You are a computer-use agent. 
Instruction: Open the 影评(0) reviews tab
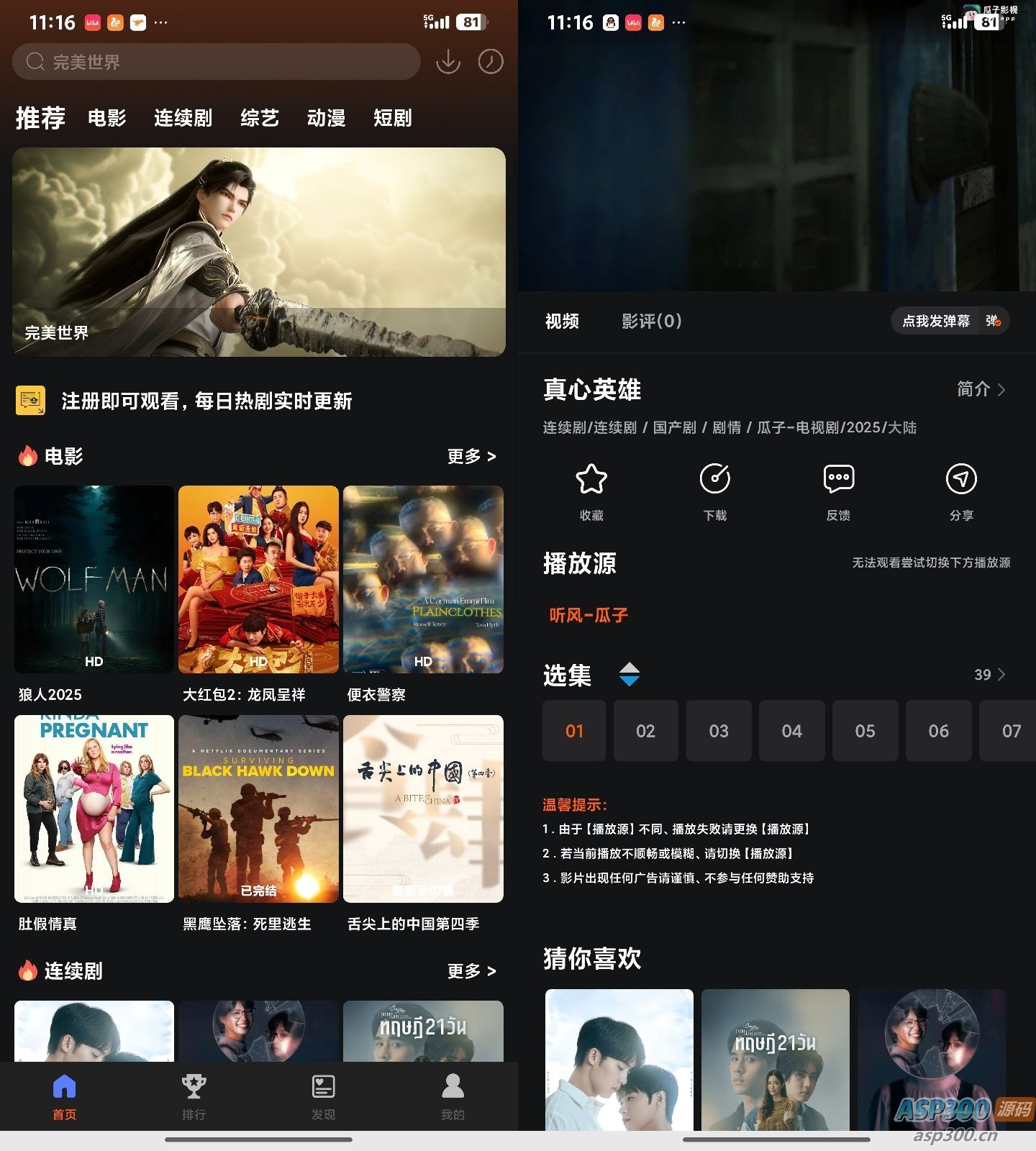(650, 322)
